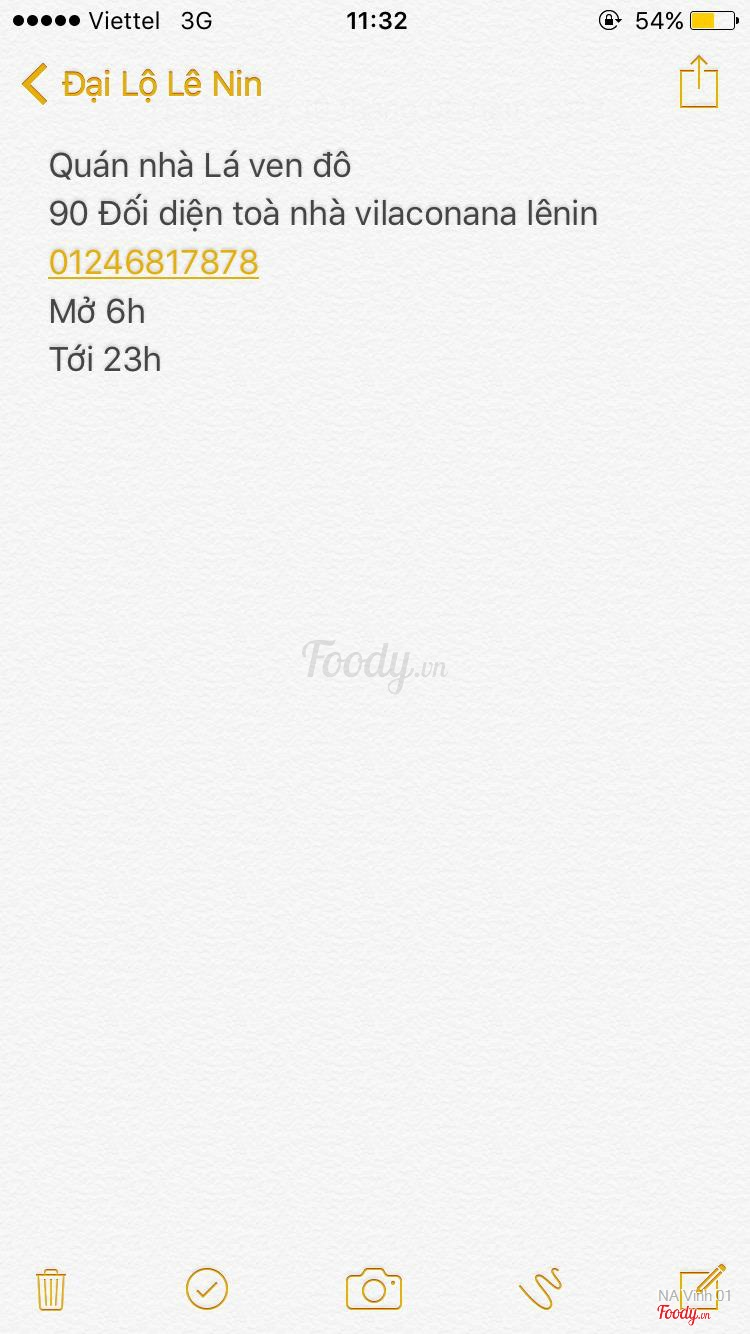Add a checklist to the note

pyautogui.click(x=207, y=1288)
